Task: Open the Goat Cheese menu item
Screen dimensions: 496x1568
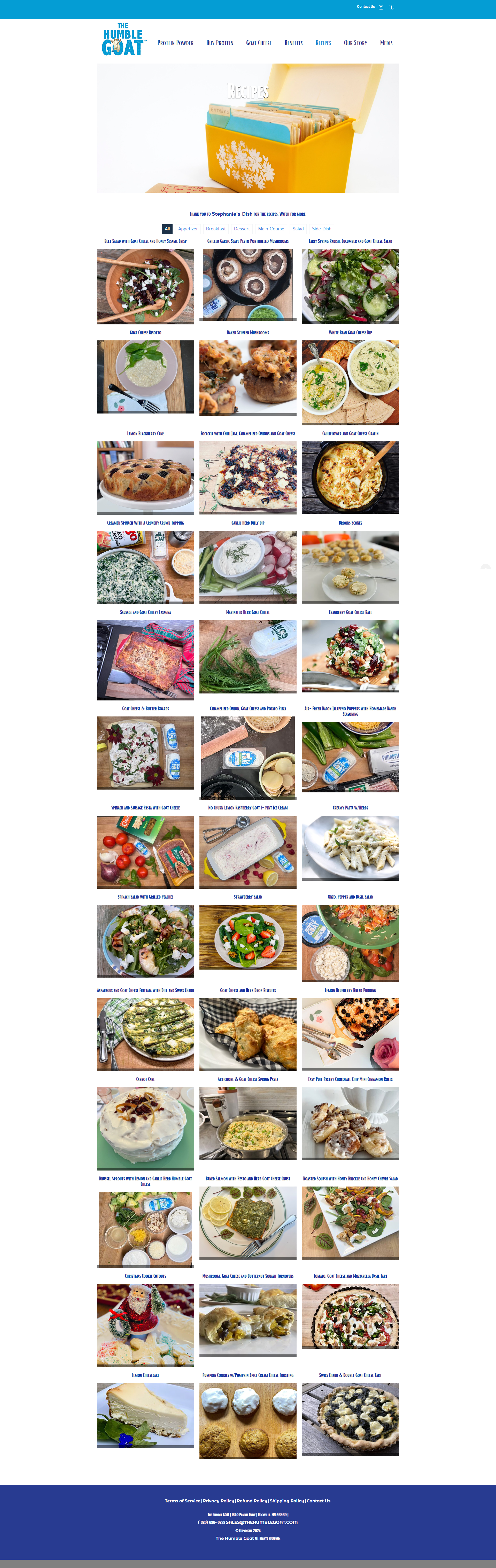Action: click(x=259, y=43)
